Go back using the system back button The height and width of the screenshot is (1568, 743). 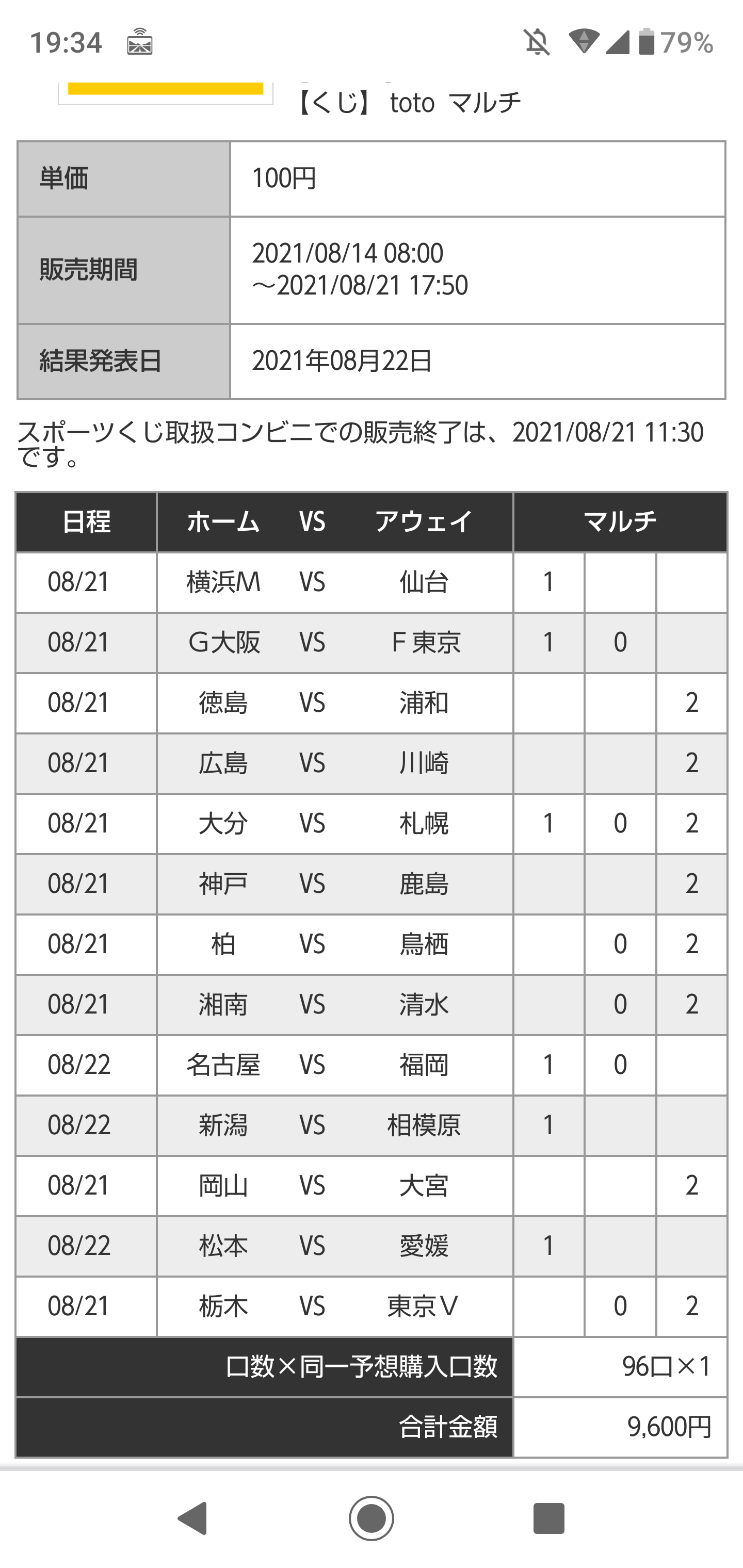click(193, 1518)
